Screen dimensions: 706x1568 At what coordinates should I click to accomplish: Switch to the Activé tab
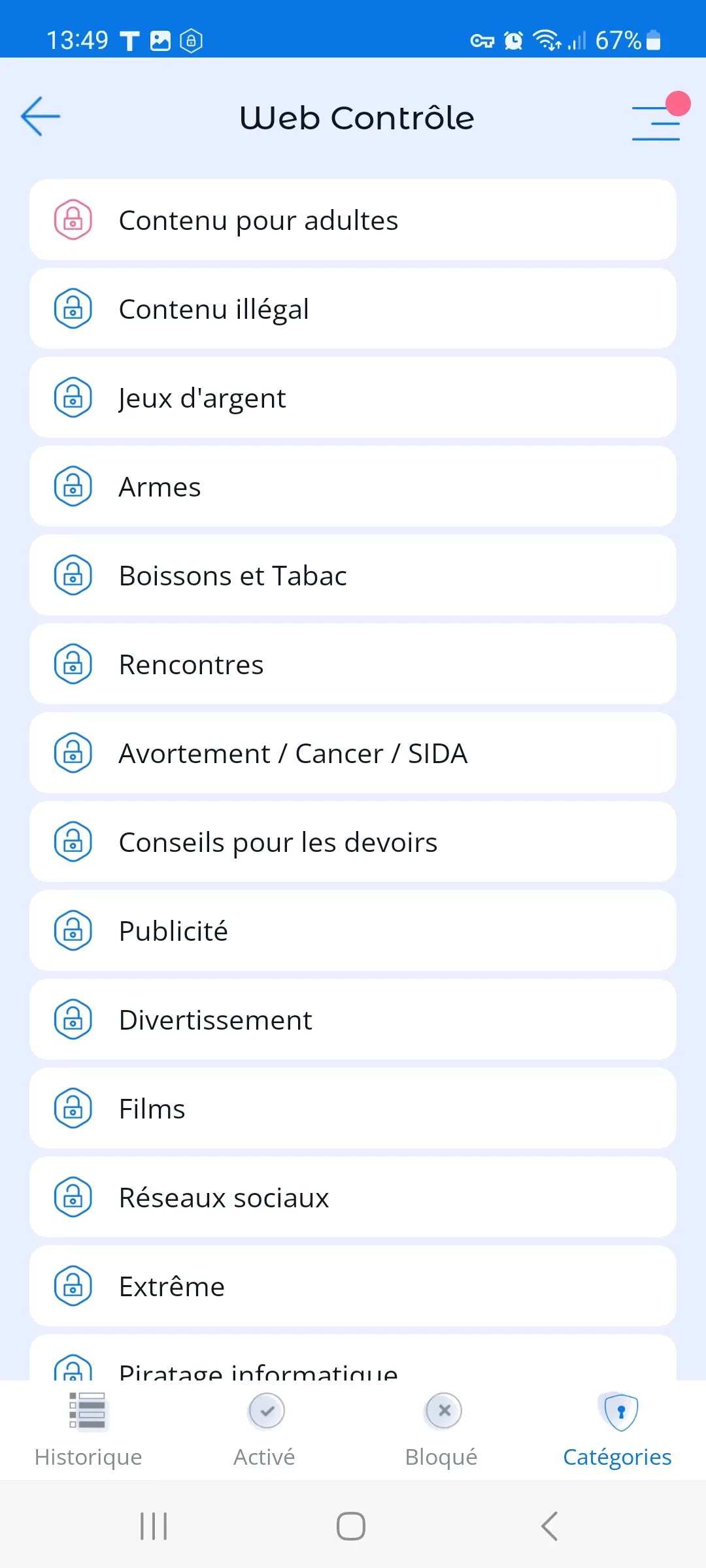[x=265, y=1429]
